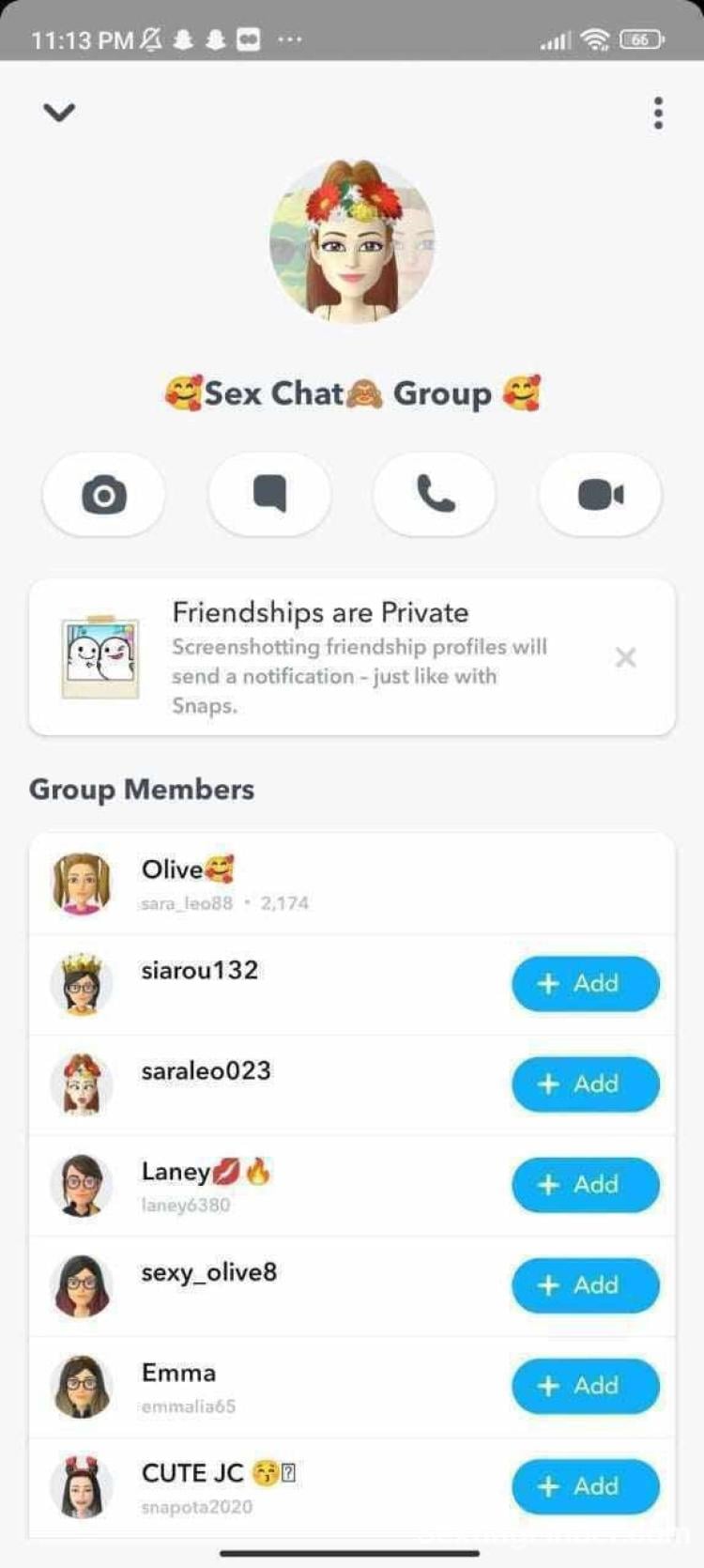The image size is (704, 1568).
Task: Open the camera to send a Snap
Action: (x=104, y=495)
